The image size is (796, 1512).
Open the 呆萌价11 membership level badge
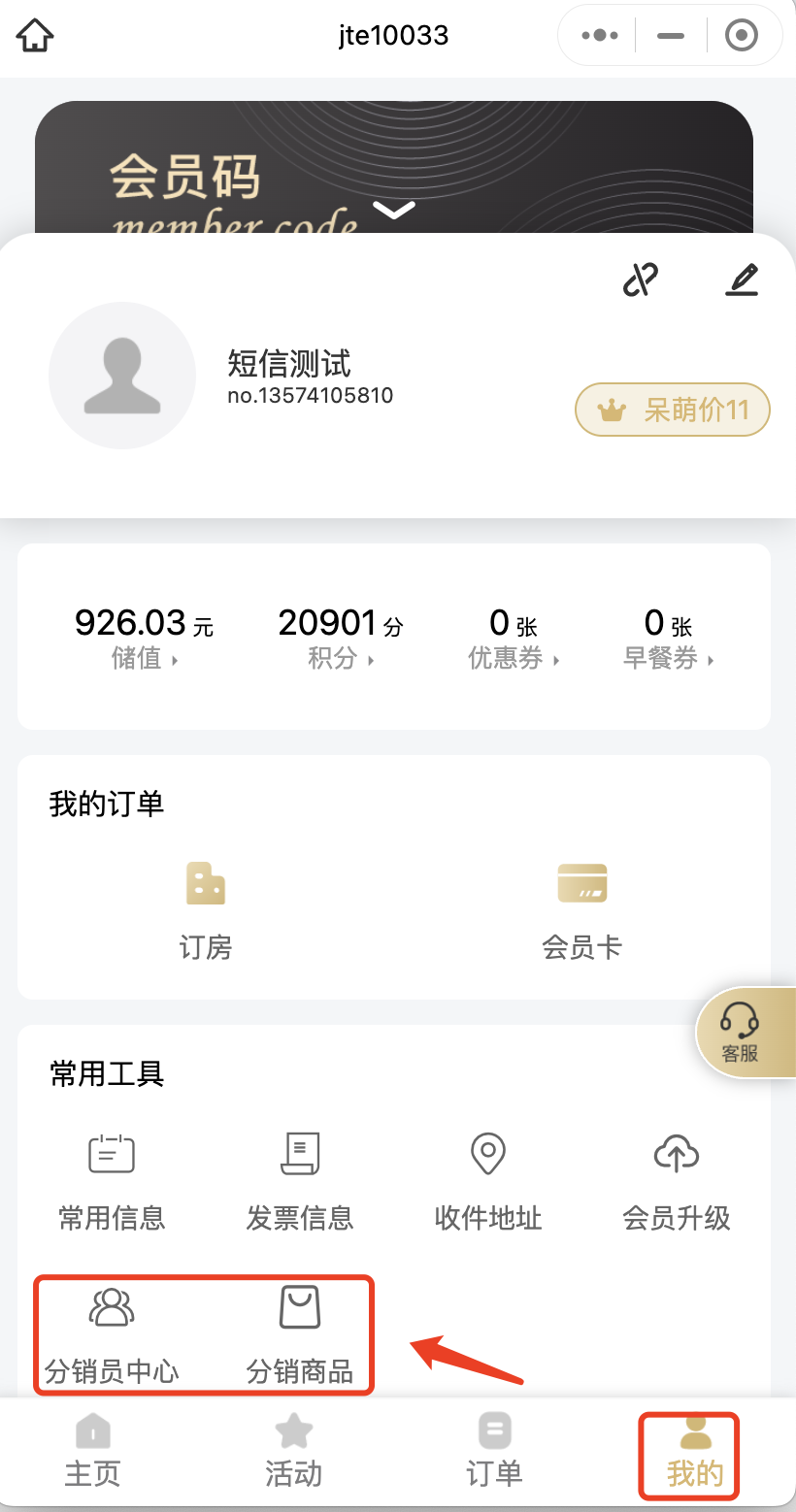point(673,410)
